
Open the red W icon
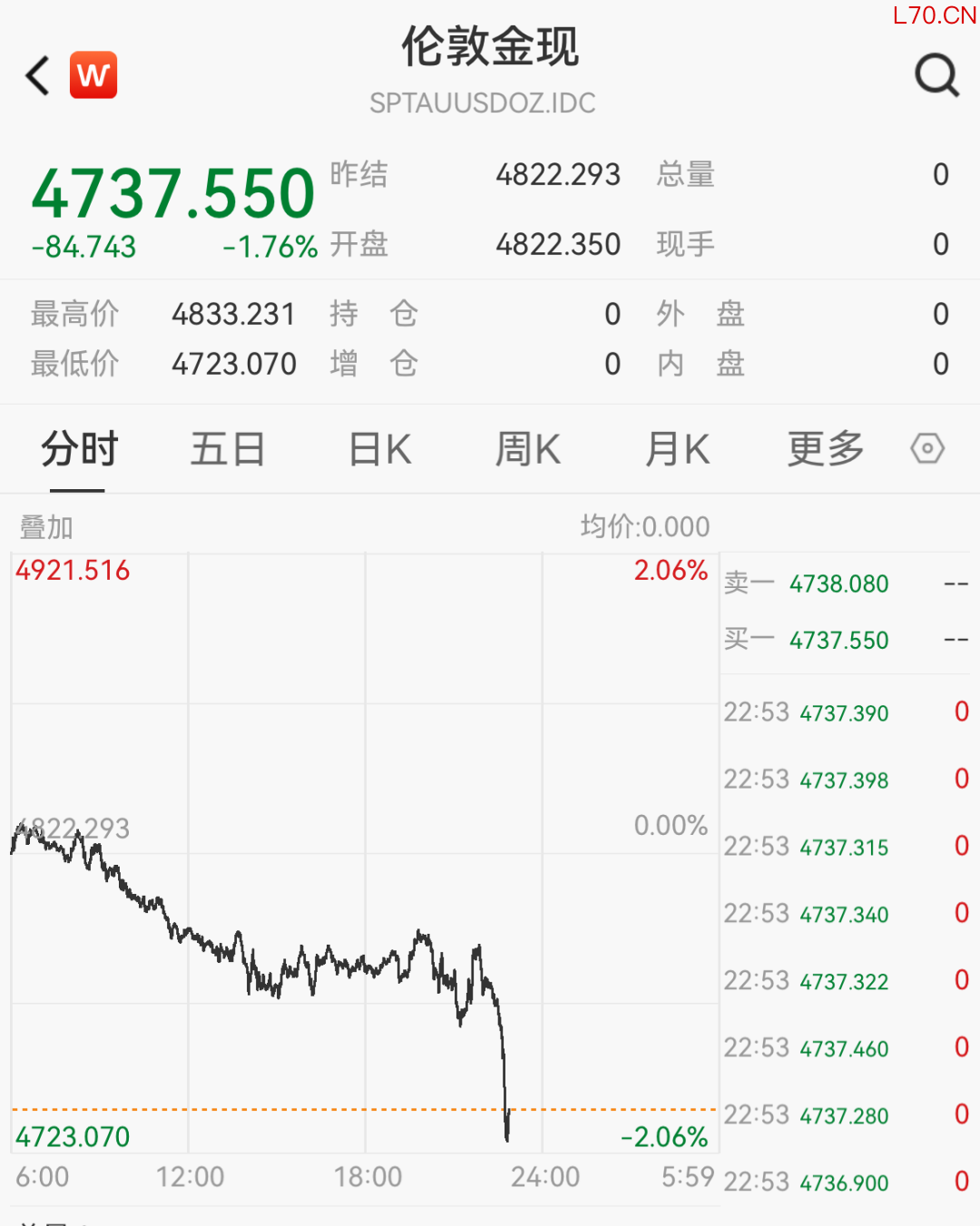pyautogui.click(x=93, y=75)
